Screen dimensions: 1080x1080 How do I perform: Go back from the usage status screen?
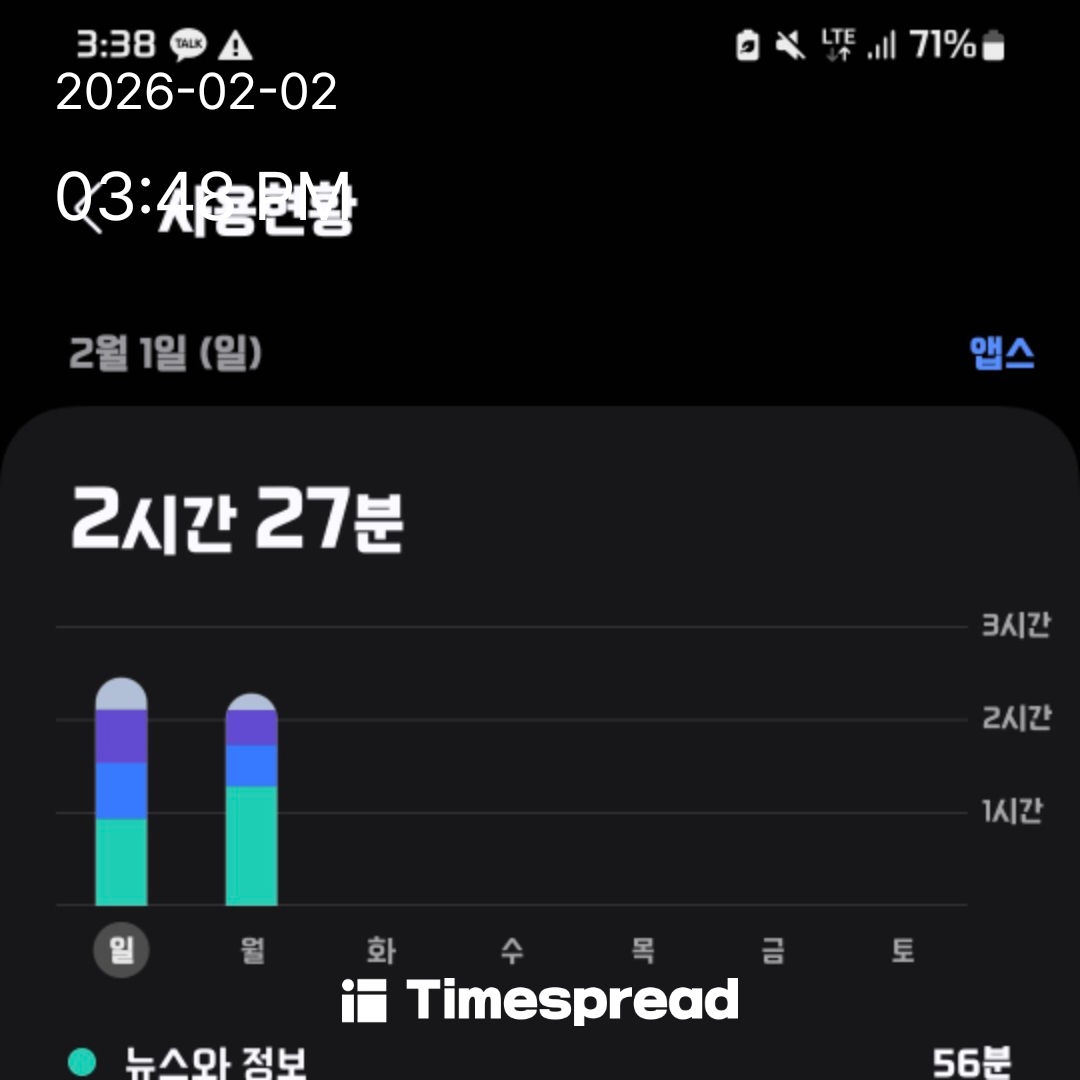(90, 214)
